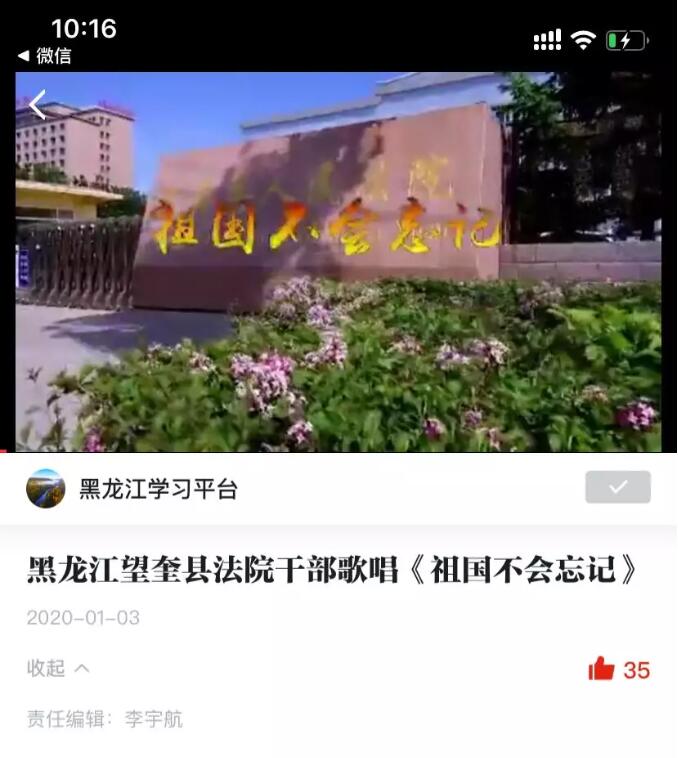Tap the subscribed checkmark button
678x758 pixels.
click(617, 487)
